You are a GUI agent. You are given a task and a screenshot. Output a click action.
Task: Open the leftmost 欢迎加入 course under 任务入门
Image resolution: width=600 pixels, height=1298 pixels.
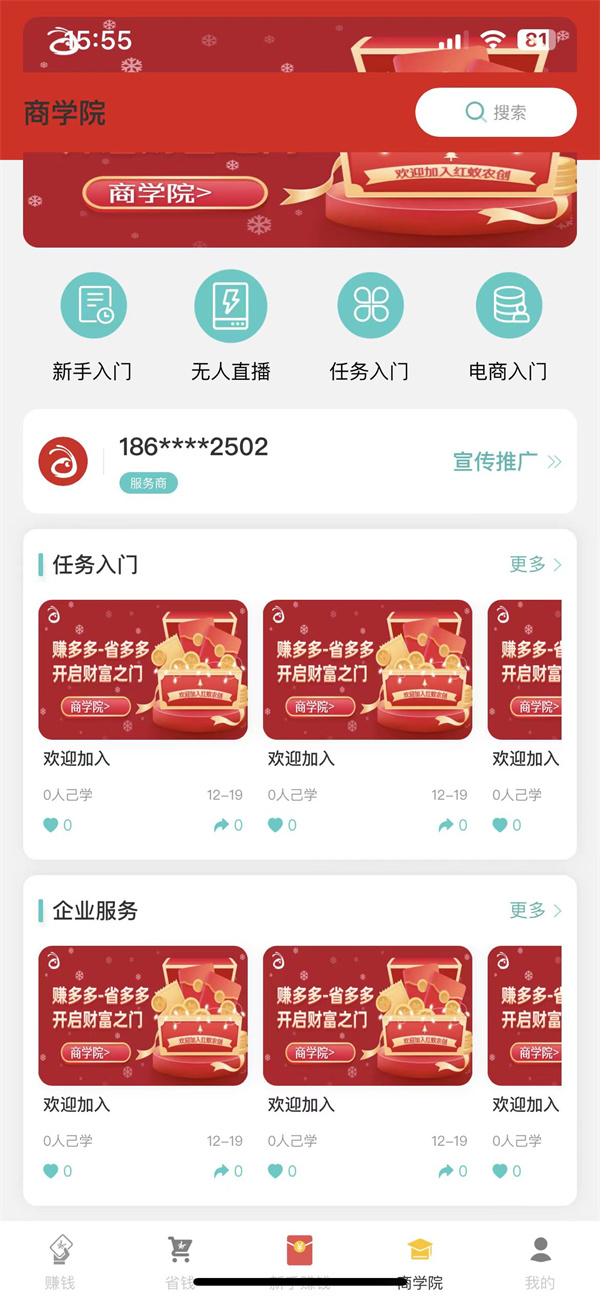pos(143,669)
